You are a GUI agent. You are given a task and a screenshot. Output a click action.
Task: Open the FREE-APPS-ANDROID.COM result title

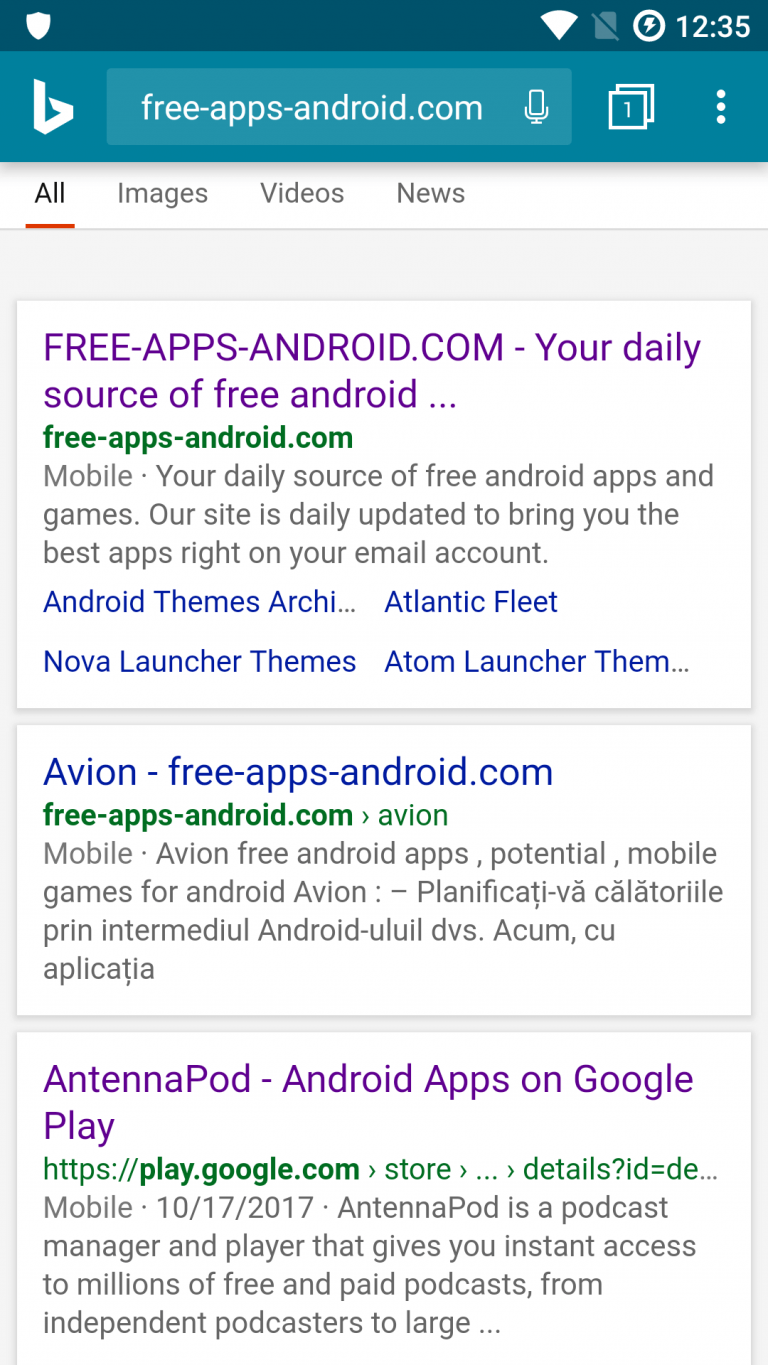tap(372, 371)
